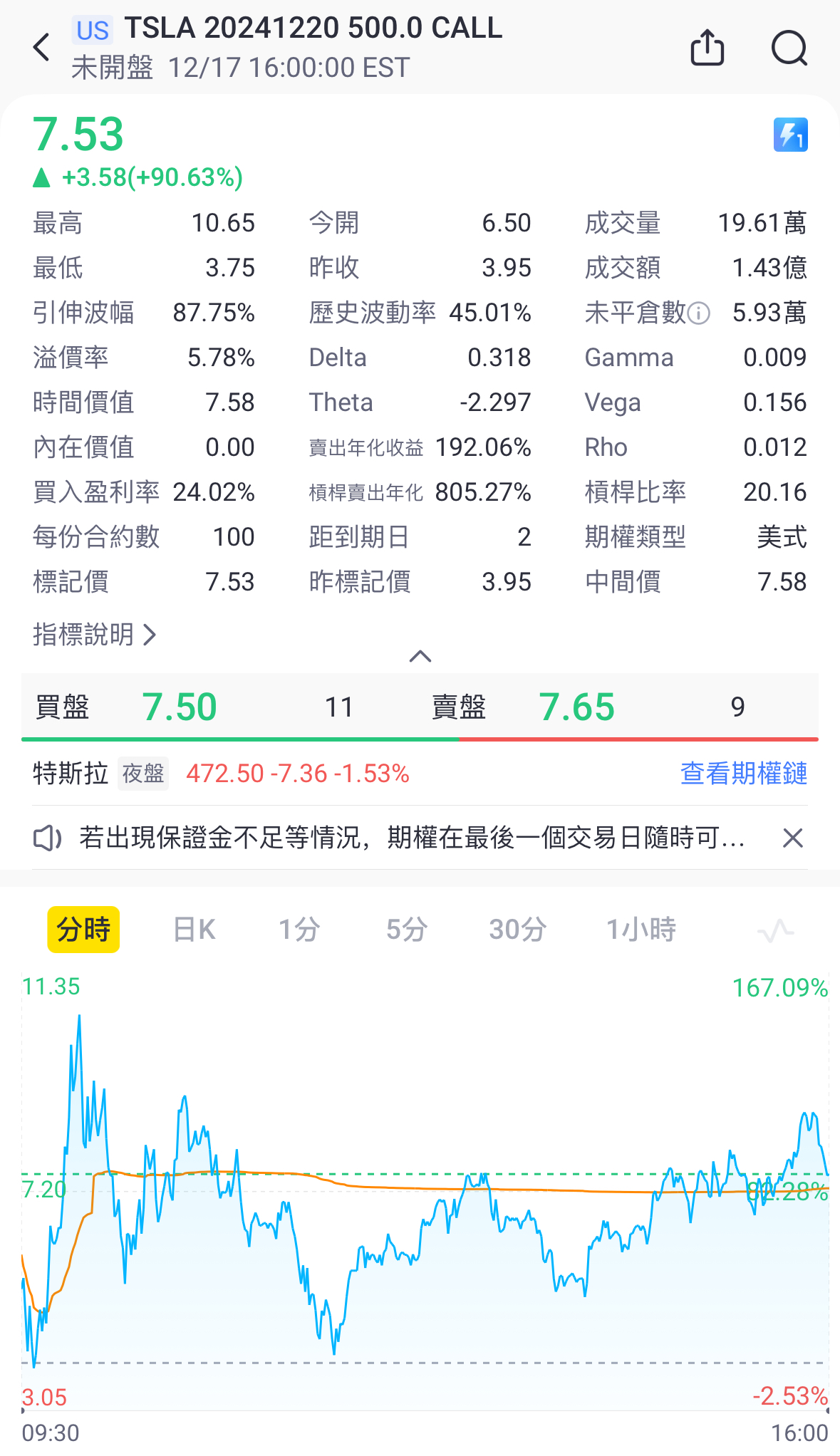Open 查看期權鏈 to view the option chain

743,773
